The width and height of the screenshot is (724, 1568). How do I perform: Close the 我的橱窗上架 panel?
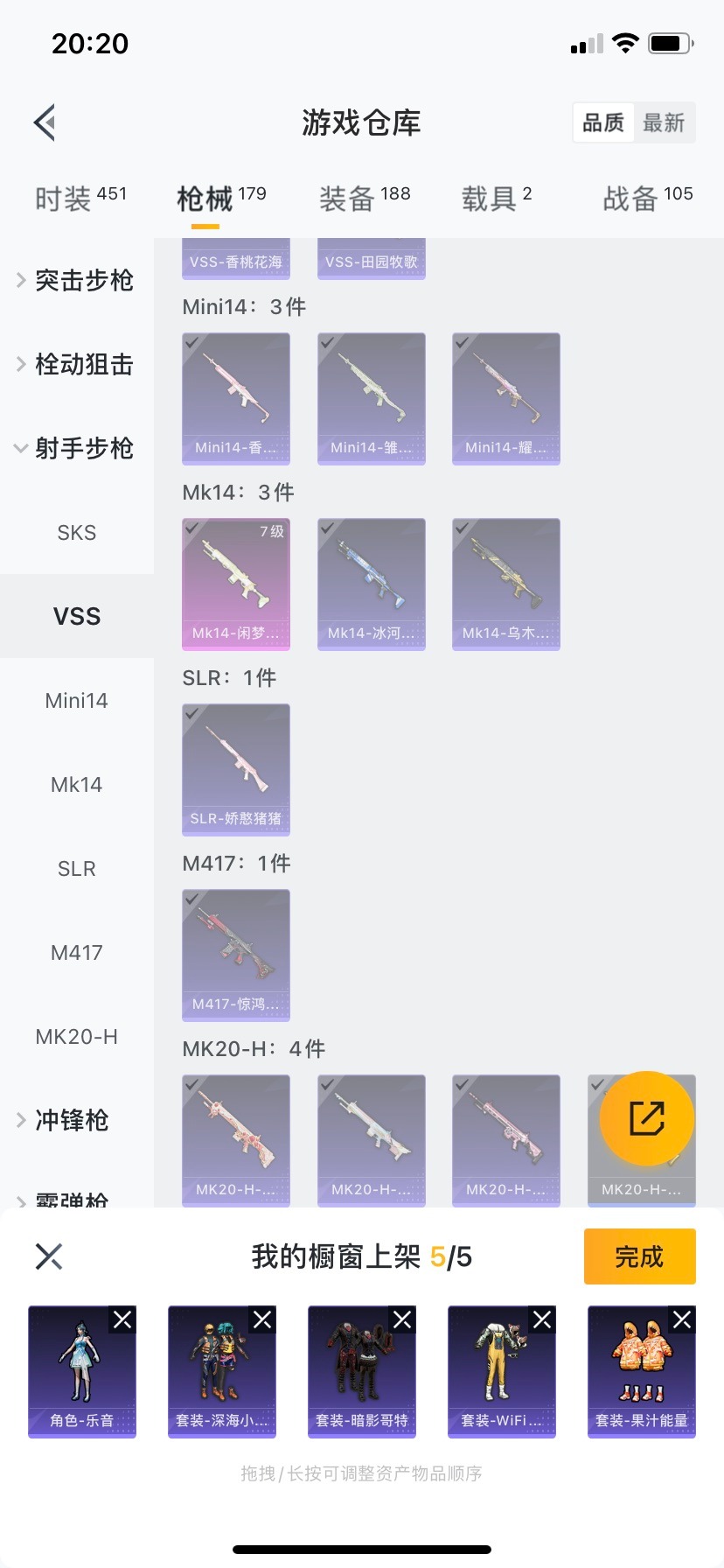49,1256
